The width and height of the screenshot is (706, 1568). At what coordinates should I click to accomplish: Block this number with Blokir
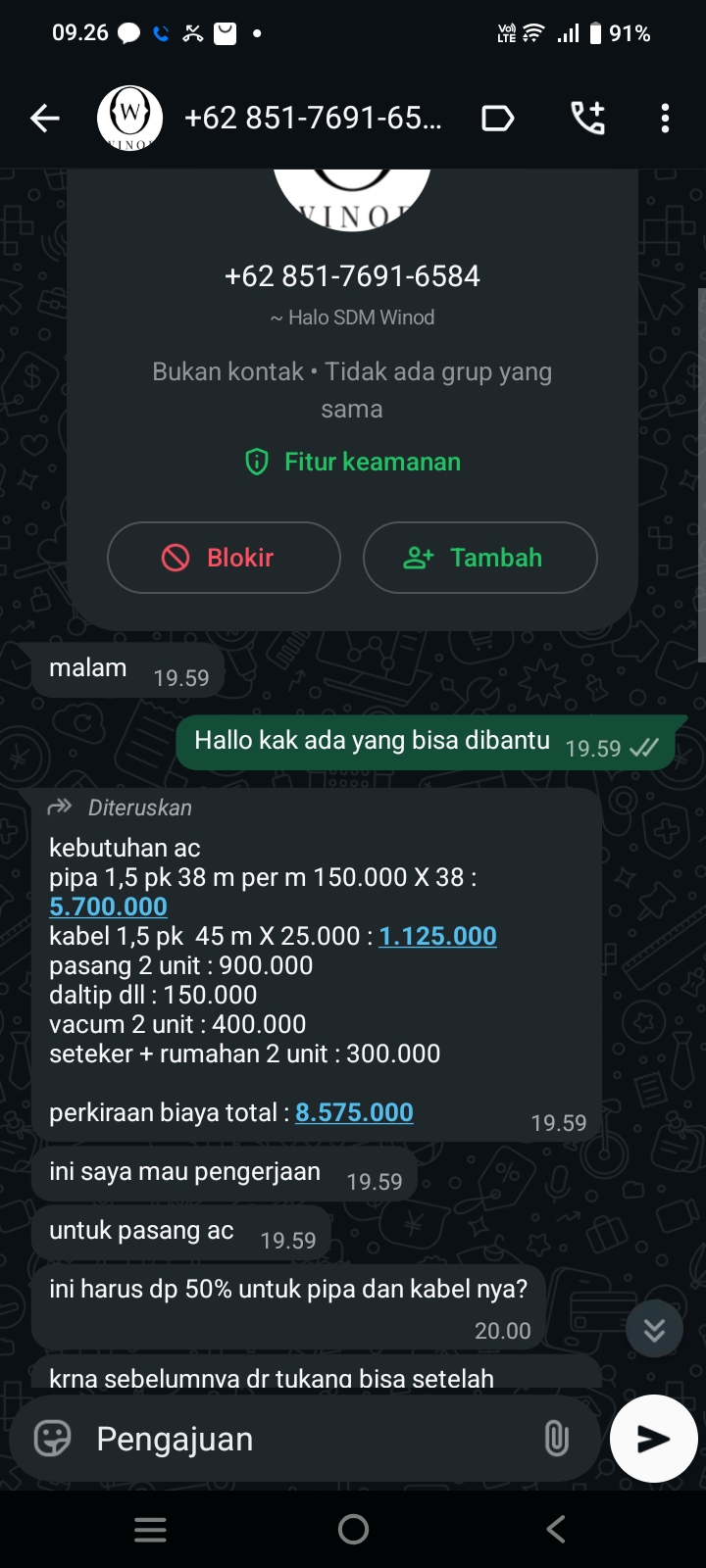point(224,558)
